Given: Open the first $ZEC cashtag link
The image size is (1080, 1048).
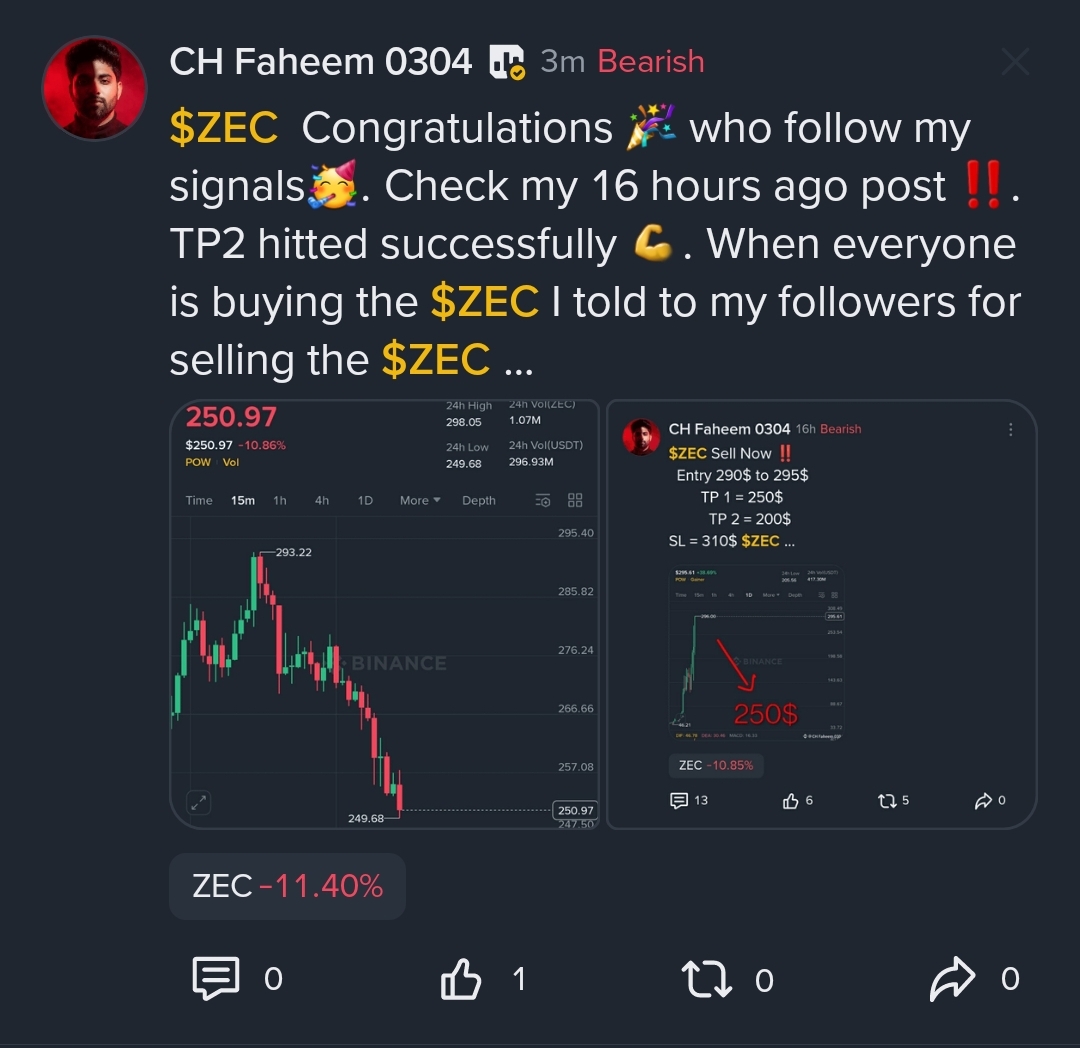Looking at the screenshot, I should 223,128.
